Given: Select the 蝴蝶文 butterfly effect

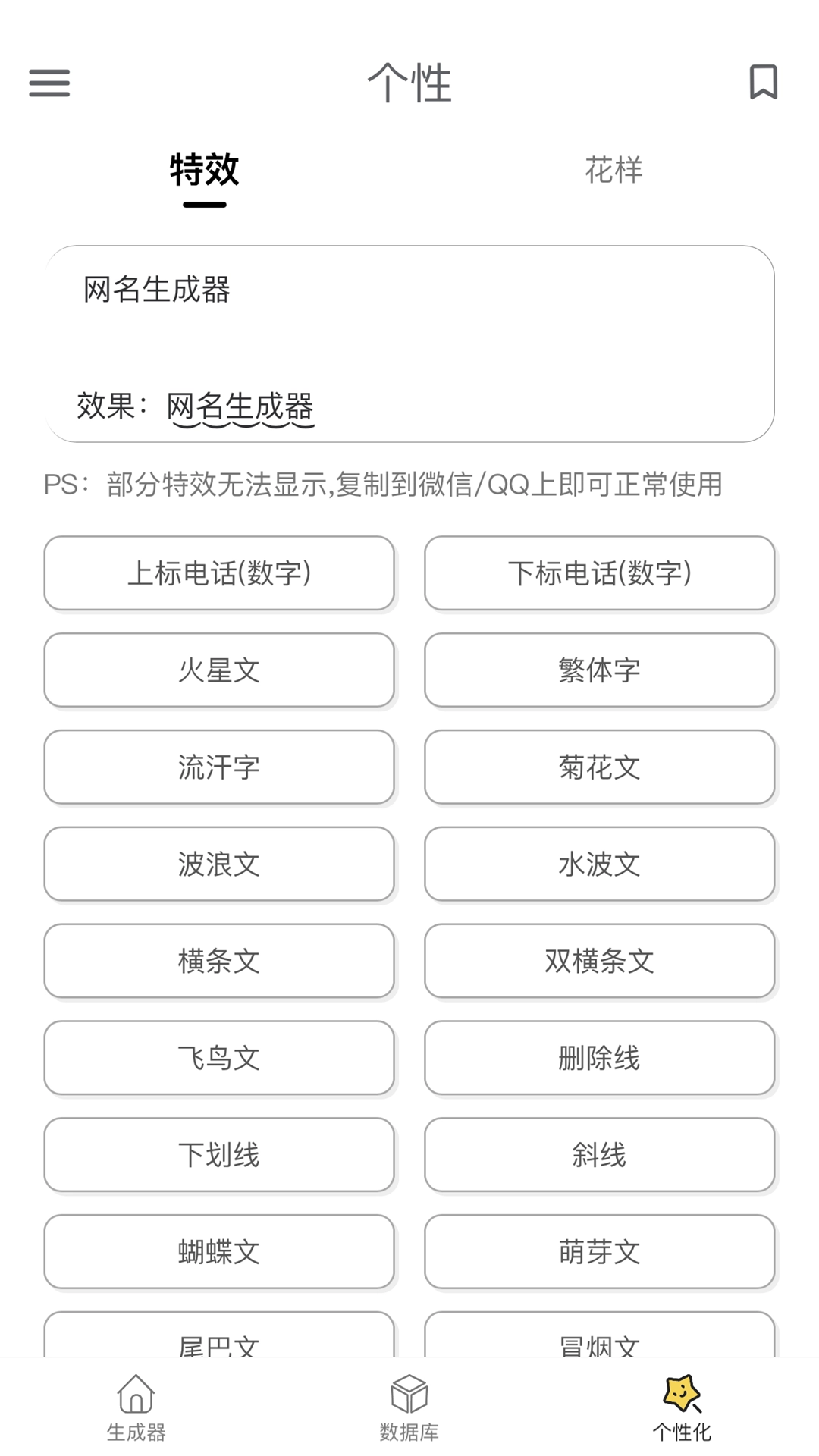Looking at the screenshot, I should point(218,1253).
